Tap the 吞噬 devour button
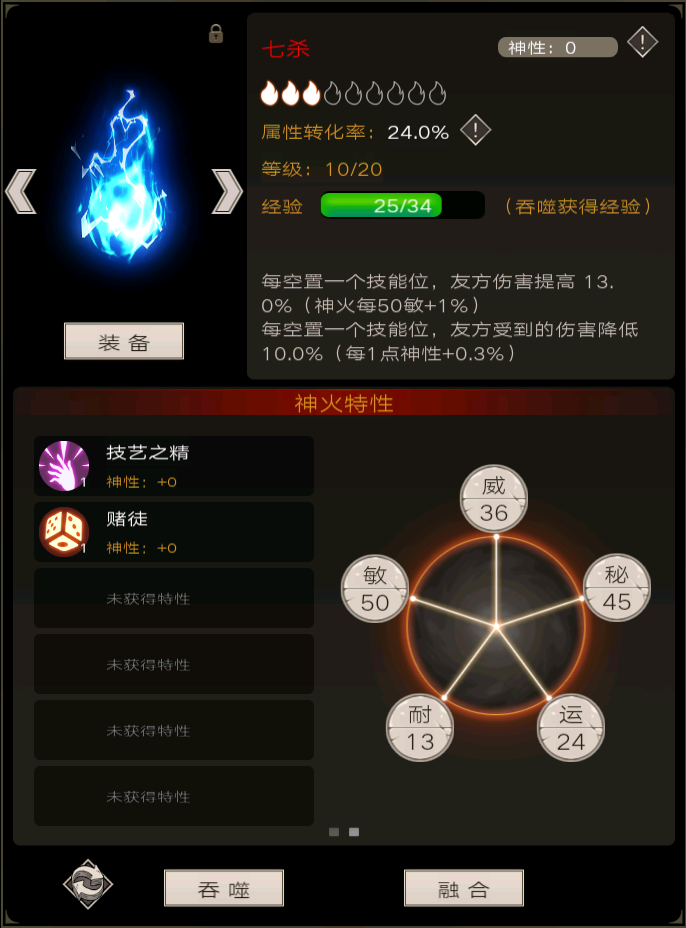The height and width of the screenshot is (928, 686). (x=224, y=888)
